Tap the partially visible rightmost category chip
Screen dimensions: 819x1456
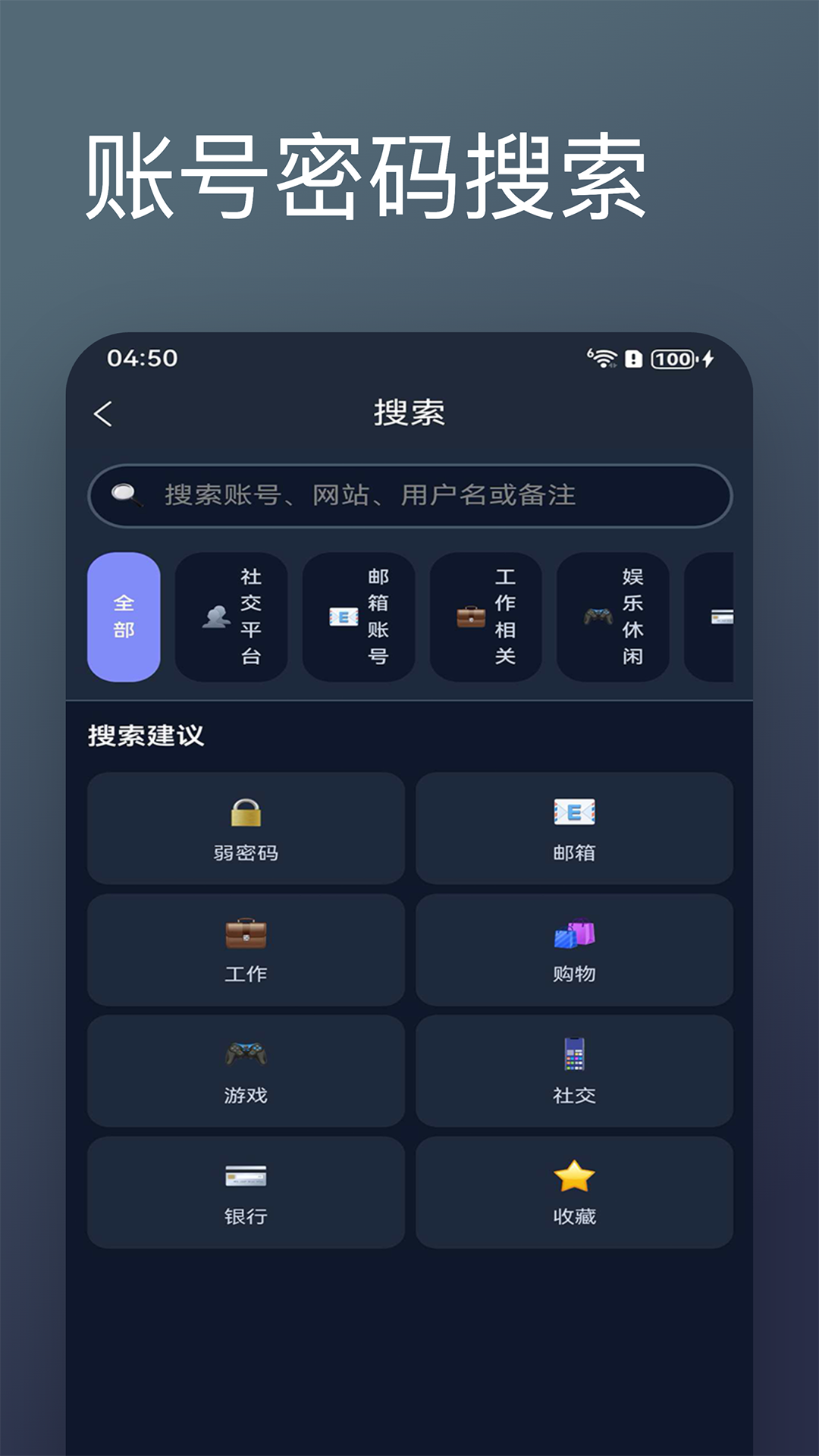pyautogui.click(x=720, y=617)
